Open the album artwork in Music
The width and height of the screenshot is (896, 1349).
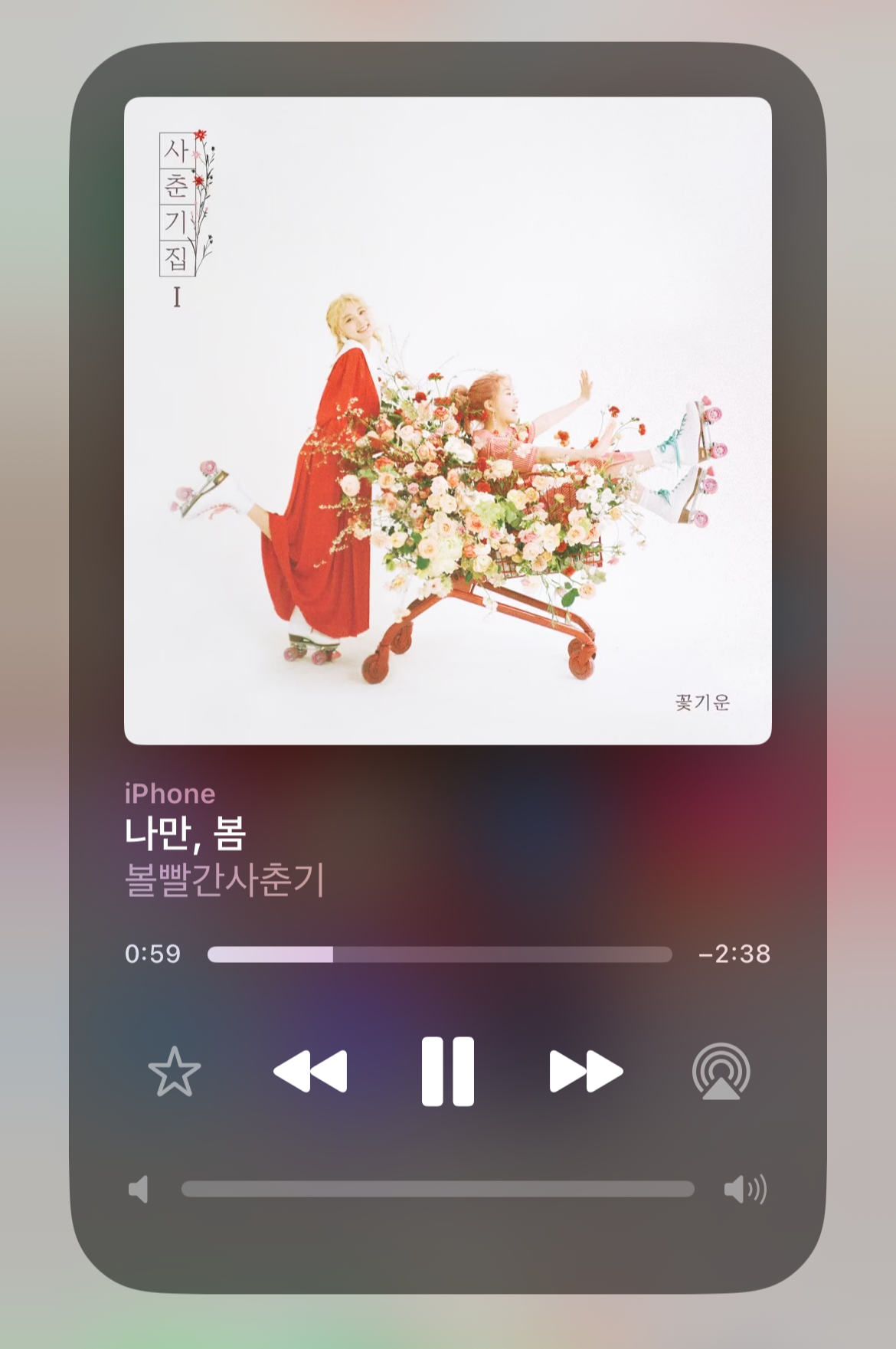[448, 421]
